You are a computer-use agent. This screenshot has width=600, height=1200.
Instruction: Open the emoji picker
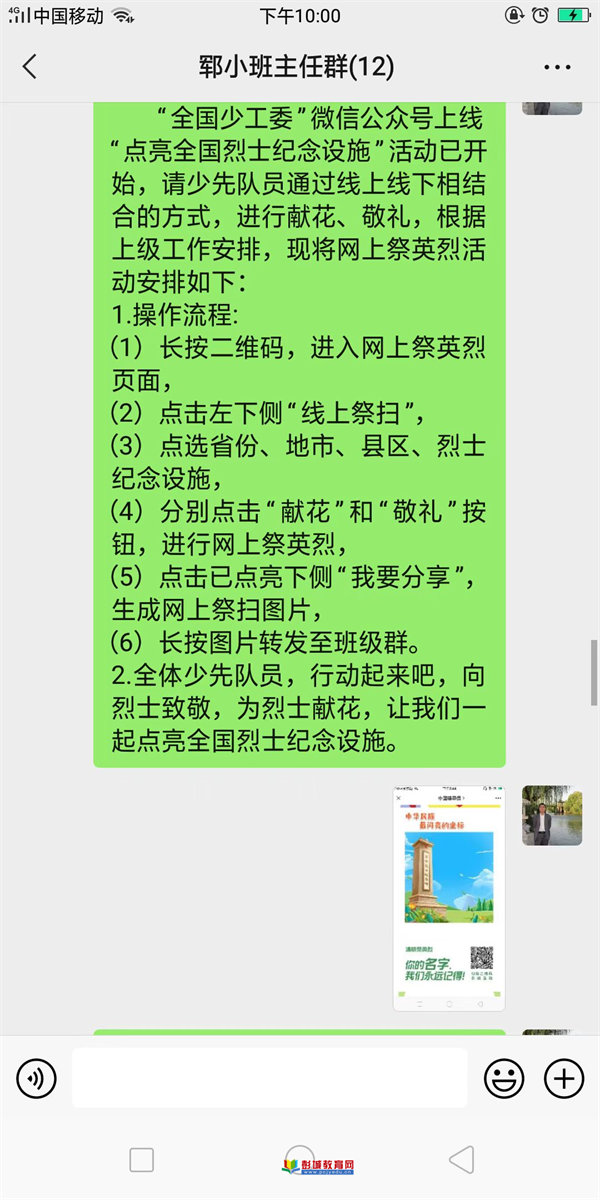point(504,1078)
